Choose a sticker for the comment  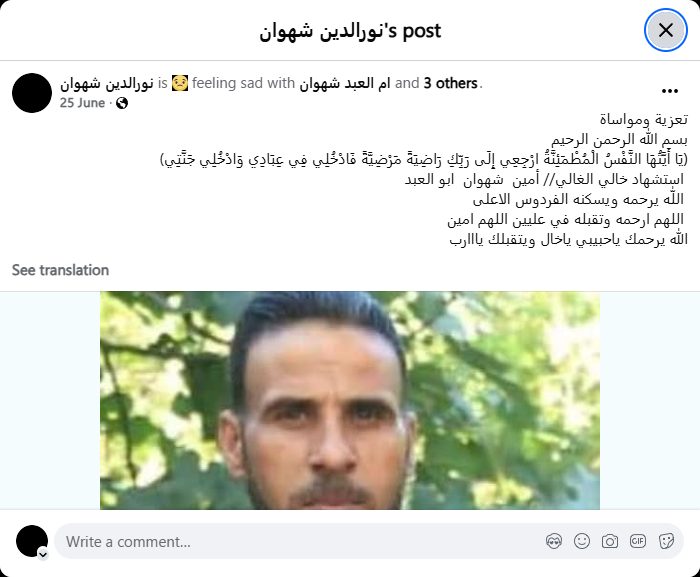[x=666, y=542]
